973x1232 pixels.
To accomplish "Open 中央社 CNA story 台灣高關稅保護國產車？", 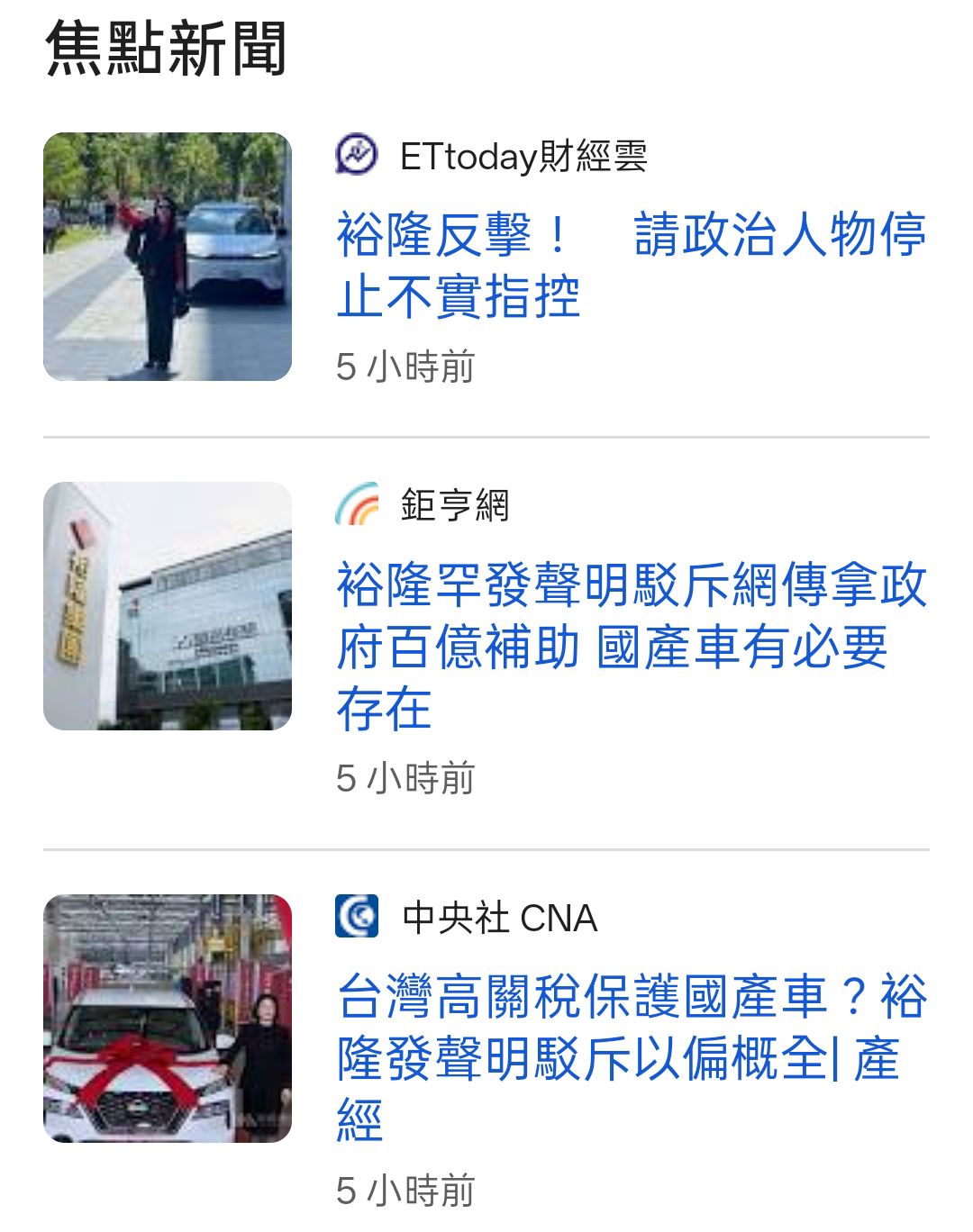I will [x=631, y=1057].
